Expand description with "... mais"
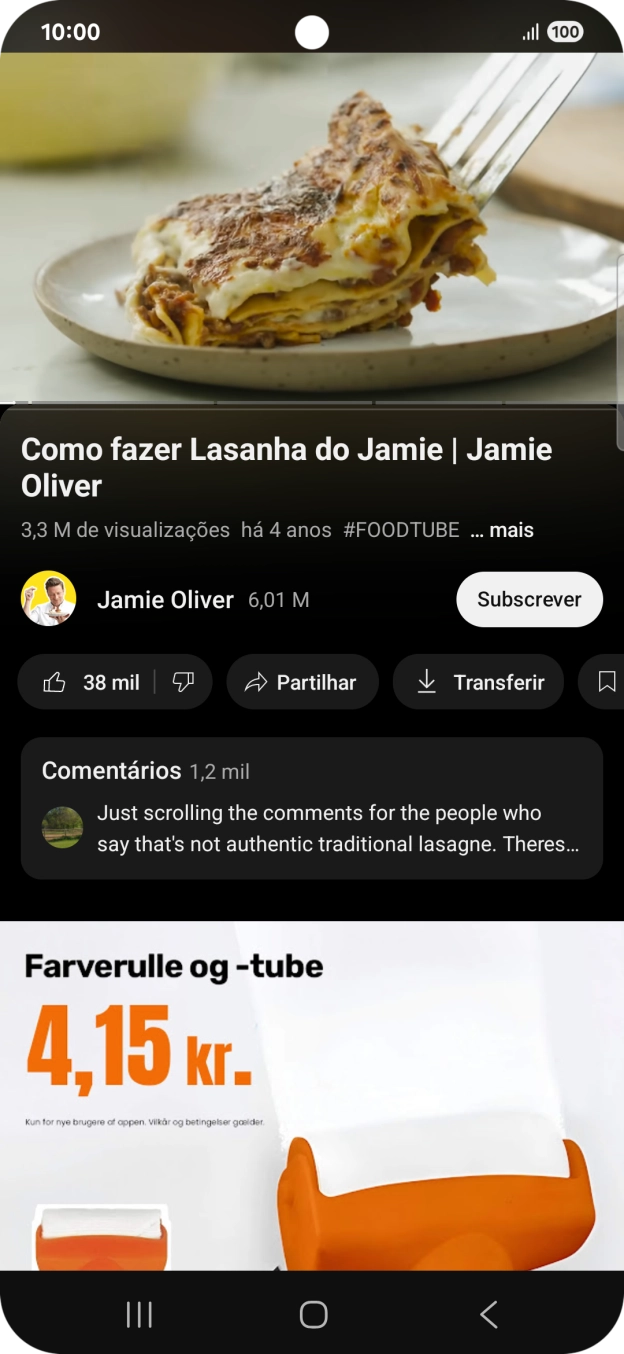 502,530
